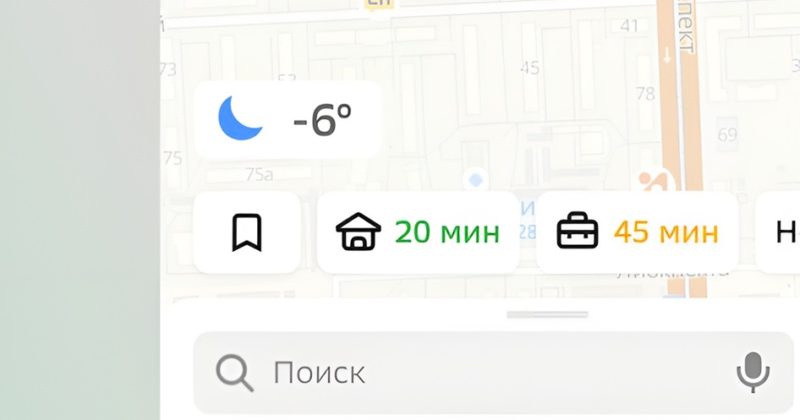Select the partially visible chip after work
Screen dimensions: 800x420
click(781, 233)
